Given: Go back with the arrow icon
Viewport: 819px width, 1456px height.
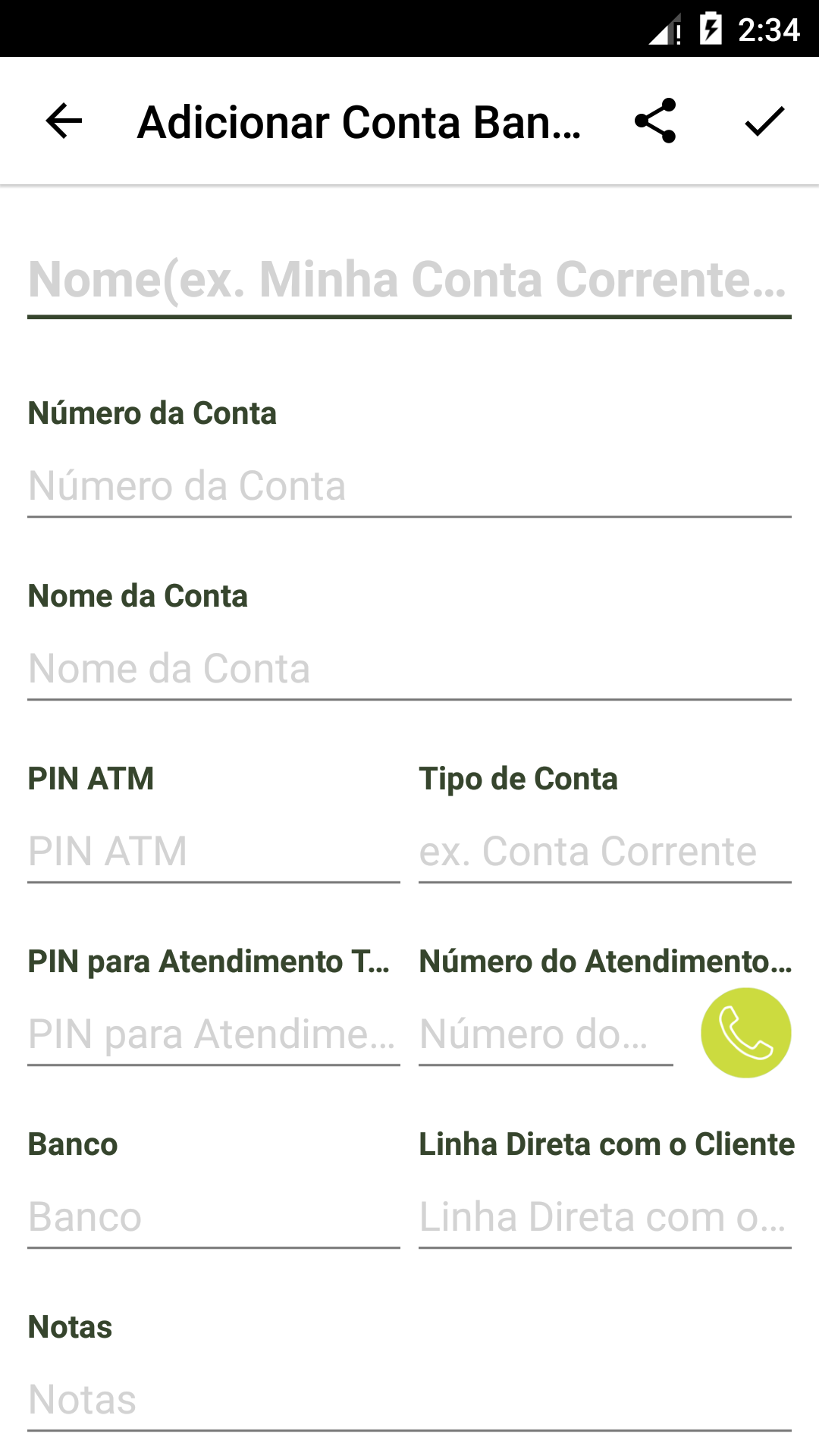Looking at the screenshot, I should coord(64,121).
